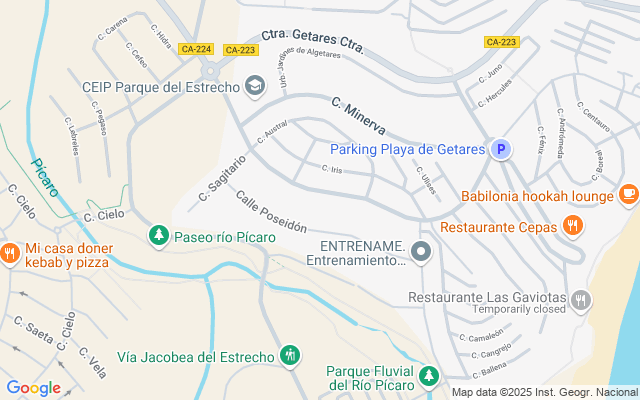The height and width of the screenshot is (400, 640).
Task: Open Vía Jacobea del Estrecho marker
Action: [290, 356]
